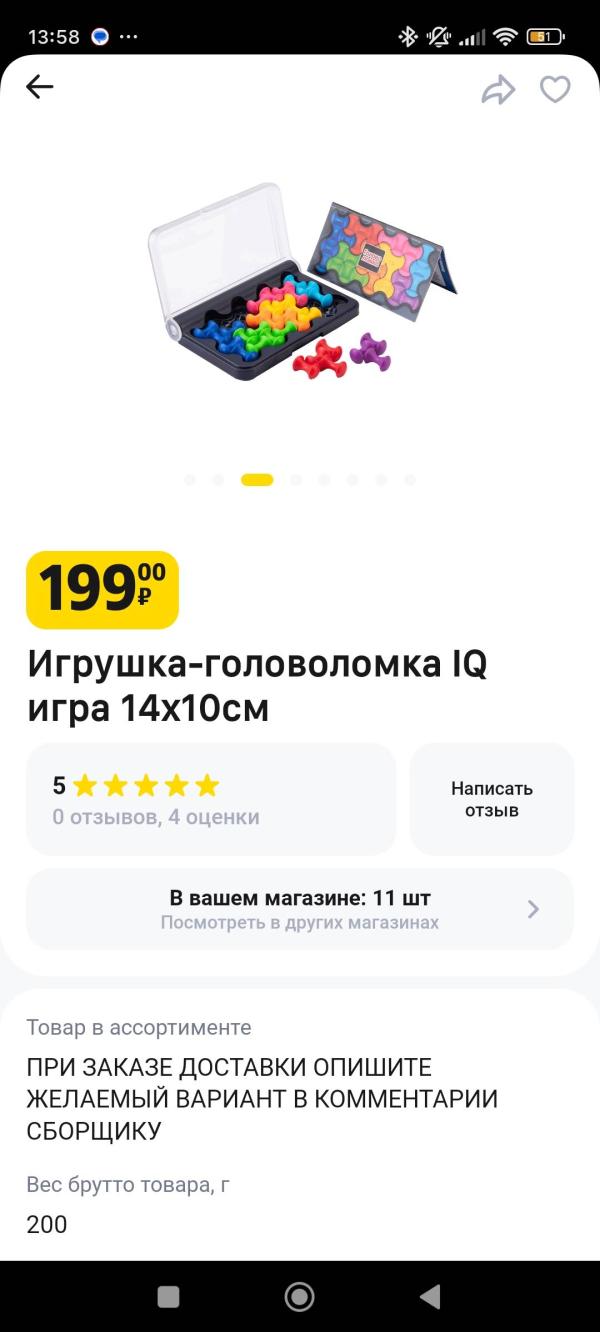Share this puzzle toy product
600x1332 pixels.
tap(497, 90)
